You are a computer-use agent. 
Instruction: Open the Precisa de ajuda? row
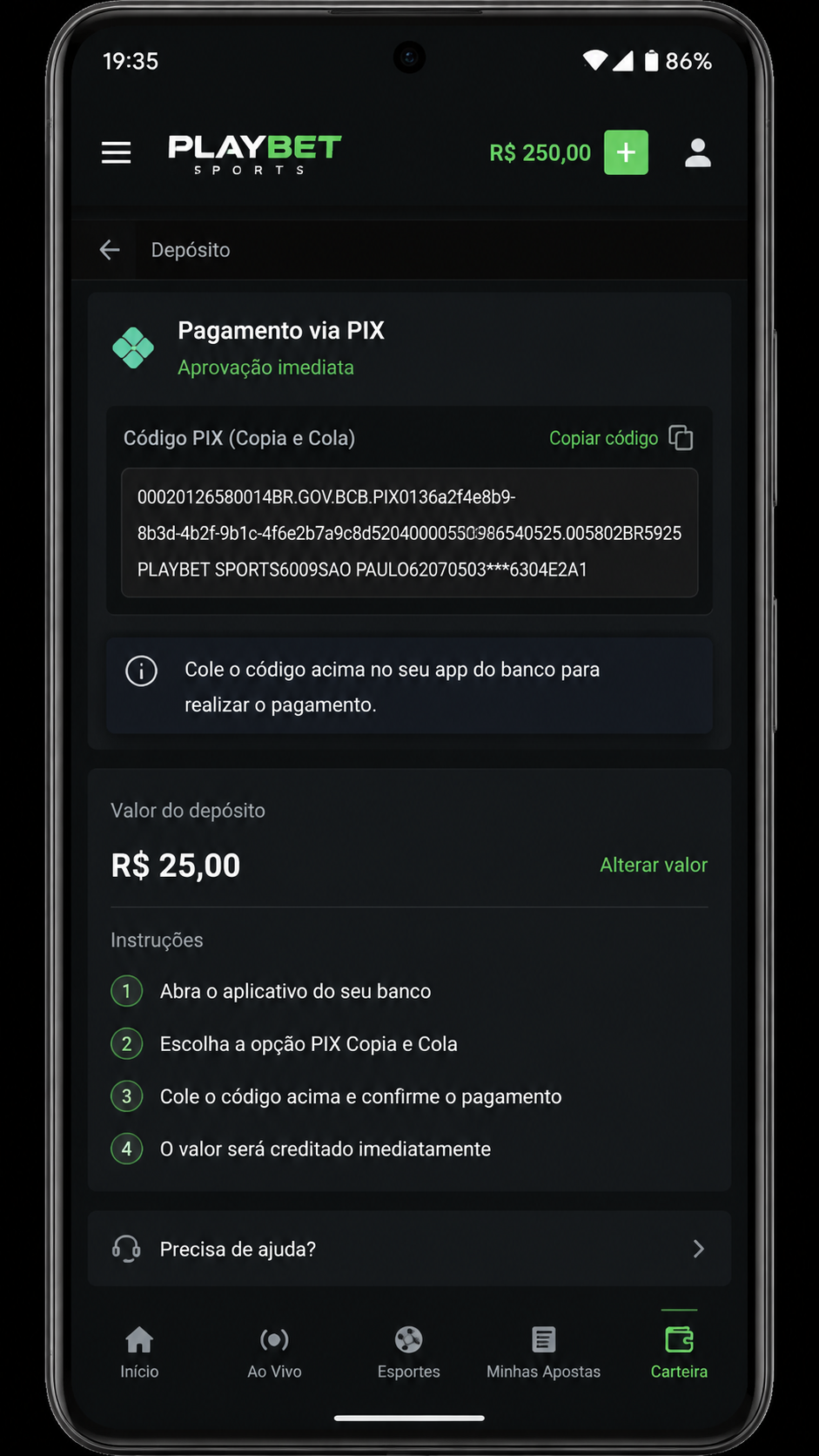(409, 1249)
